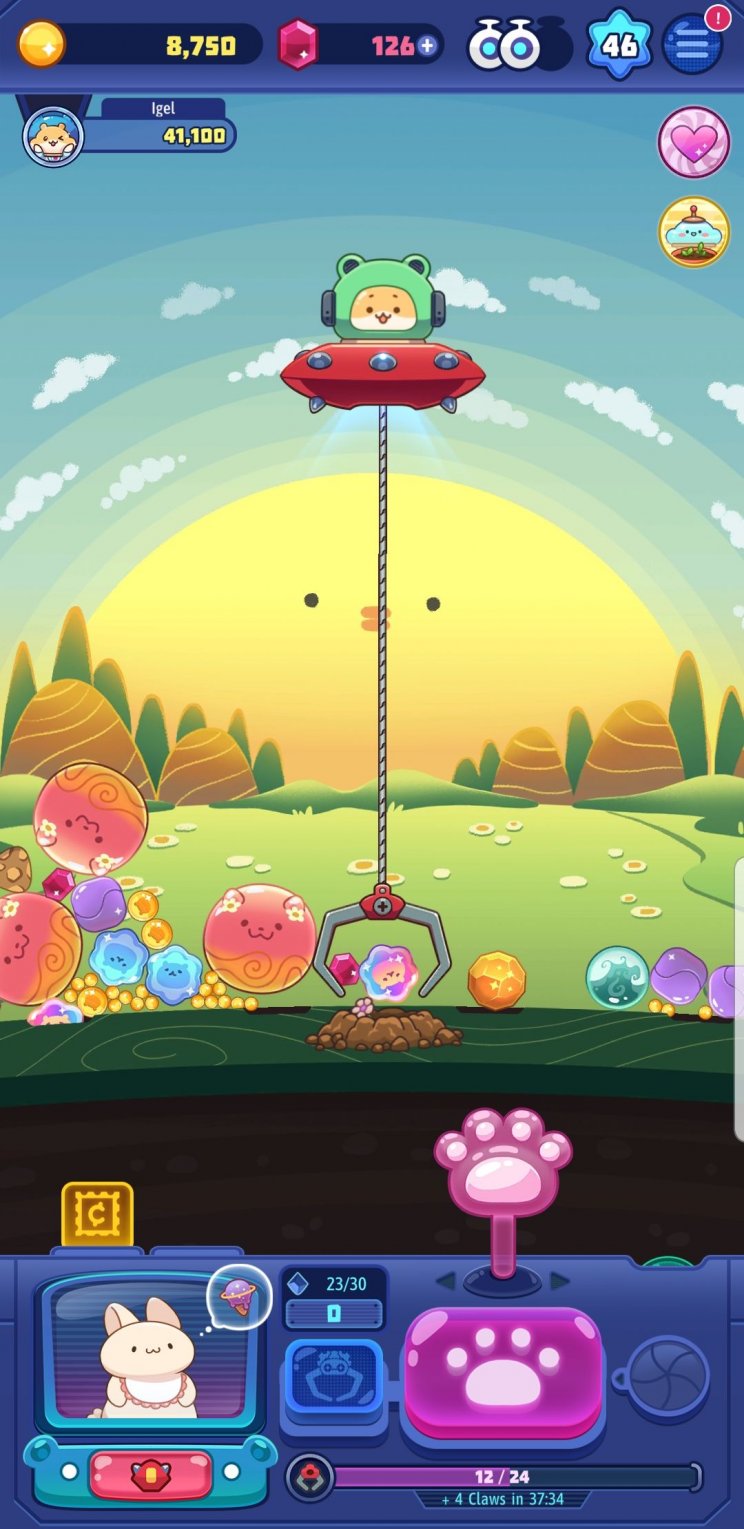Tap the bunny character monitor

click(x=148, y=1352)
